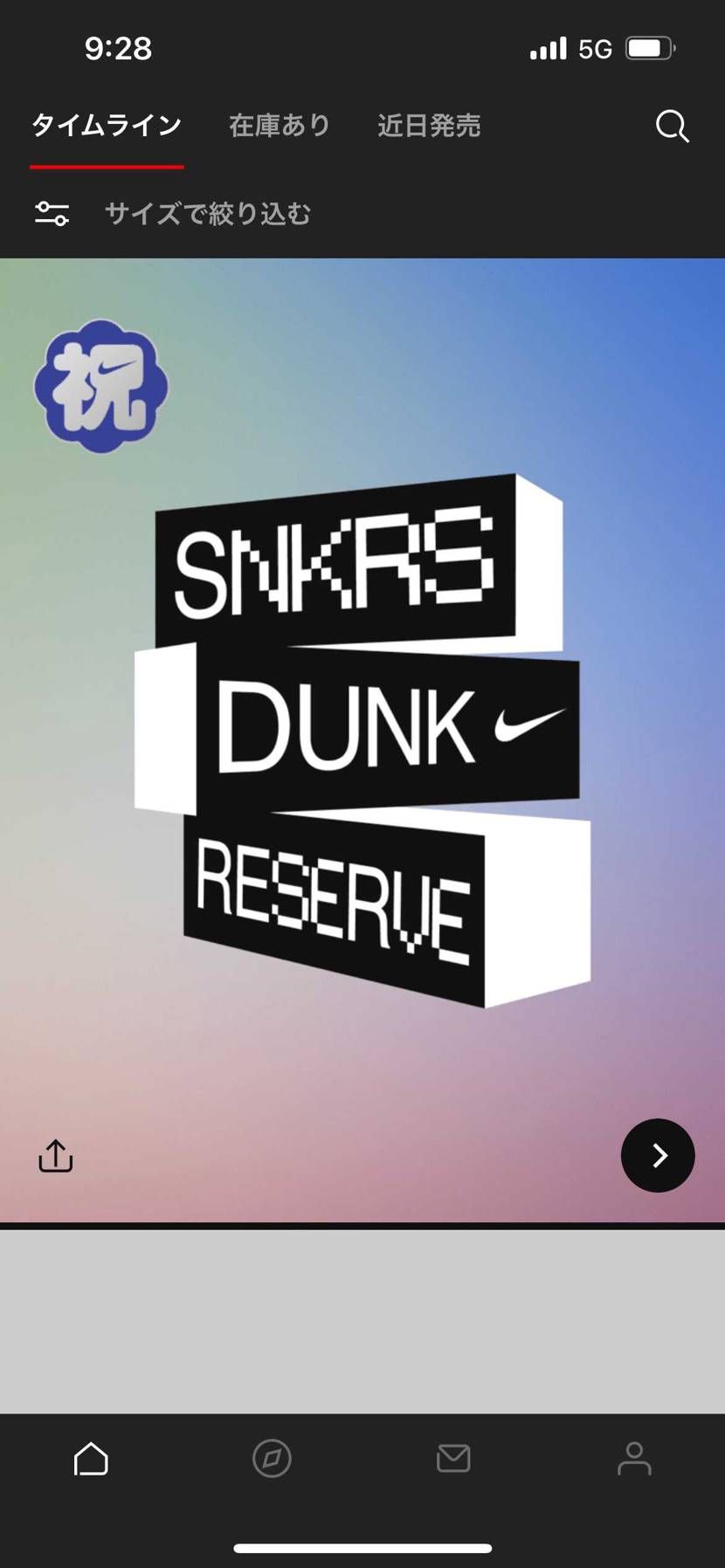Select the タイムライン tab
The image size is (725, 1568).
click(x=107, y=126)
